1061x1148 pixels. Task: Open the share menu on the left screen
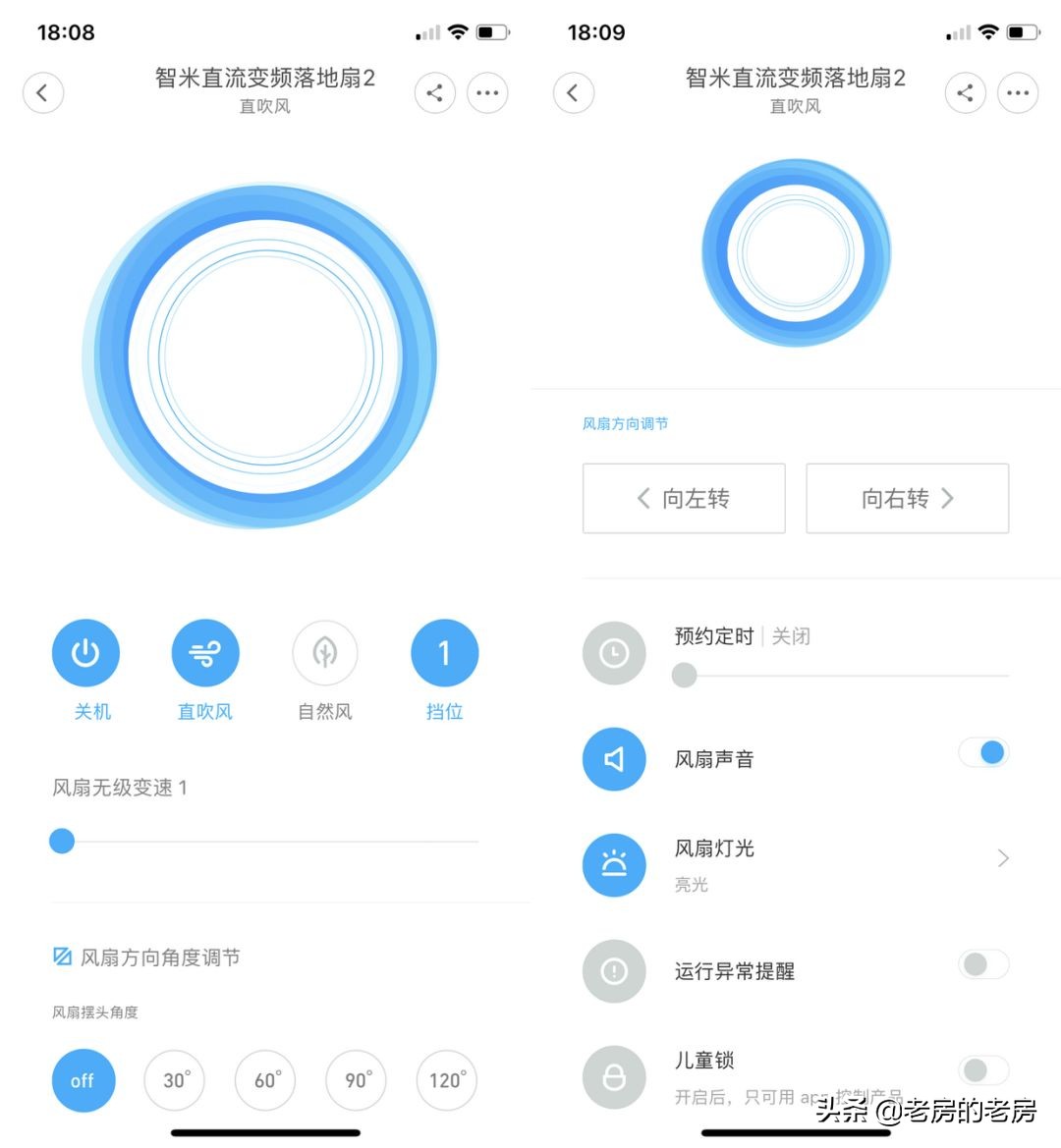(x=435, y=92)
